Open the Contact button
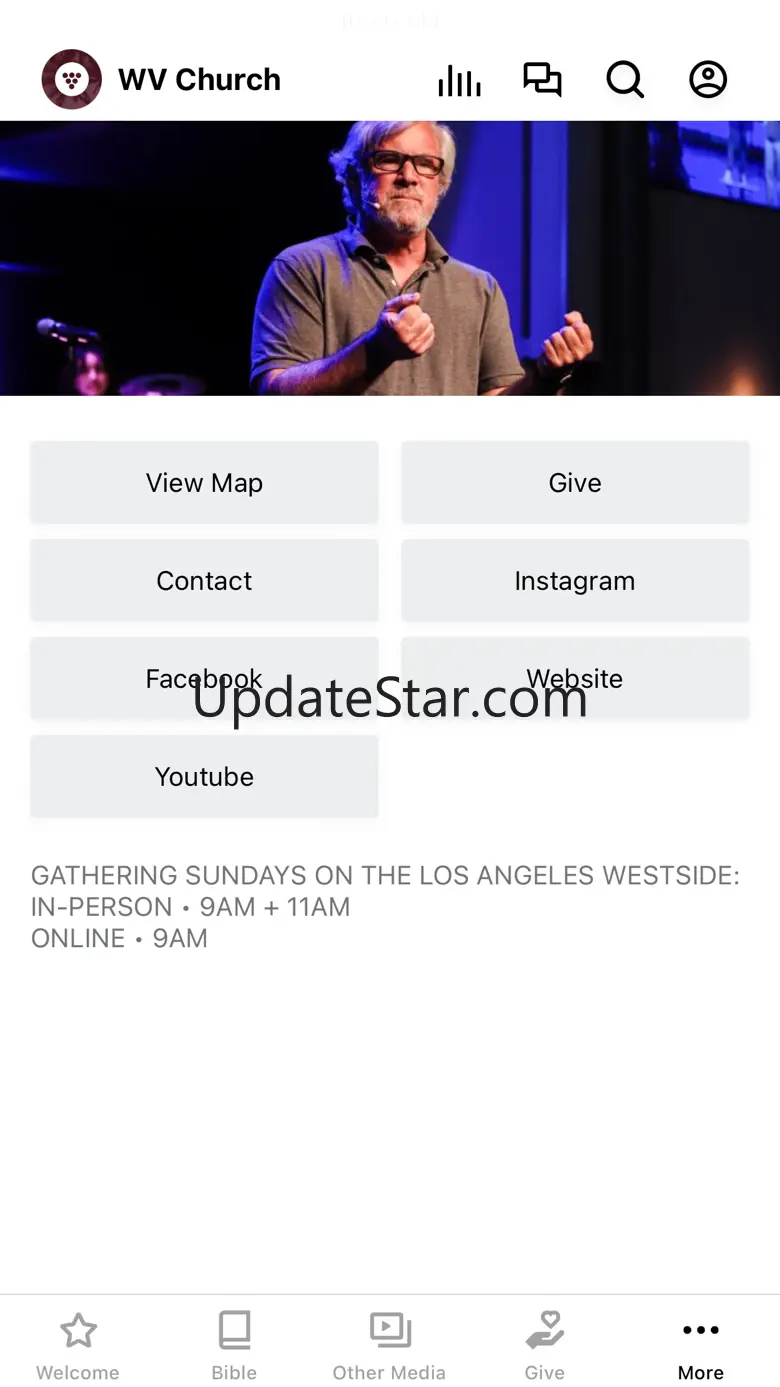Viewport: 780px width, 1387px height. click(204, 581)
